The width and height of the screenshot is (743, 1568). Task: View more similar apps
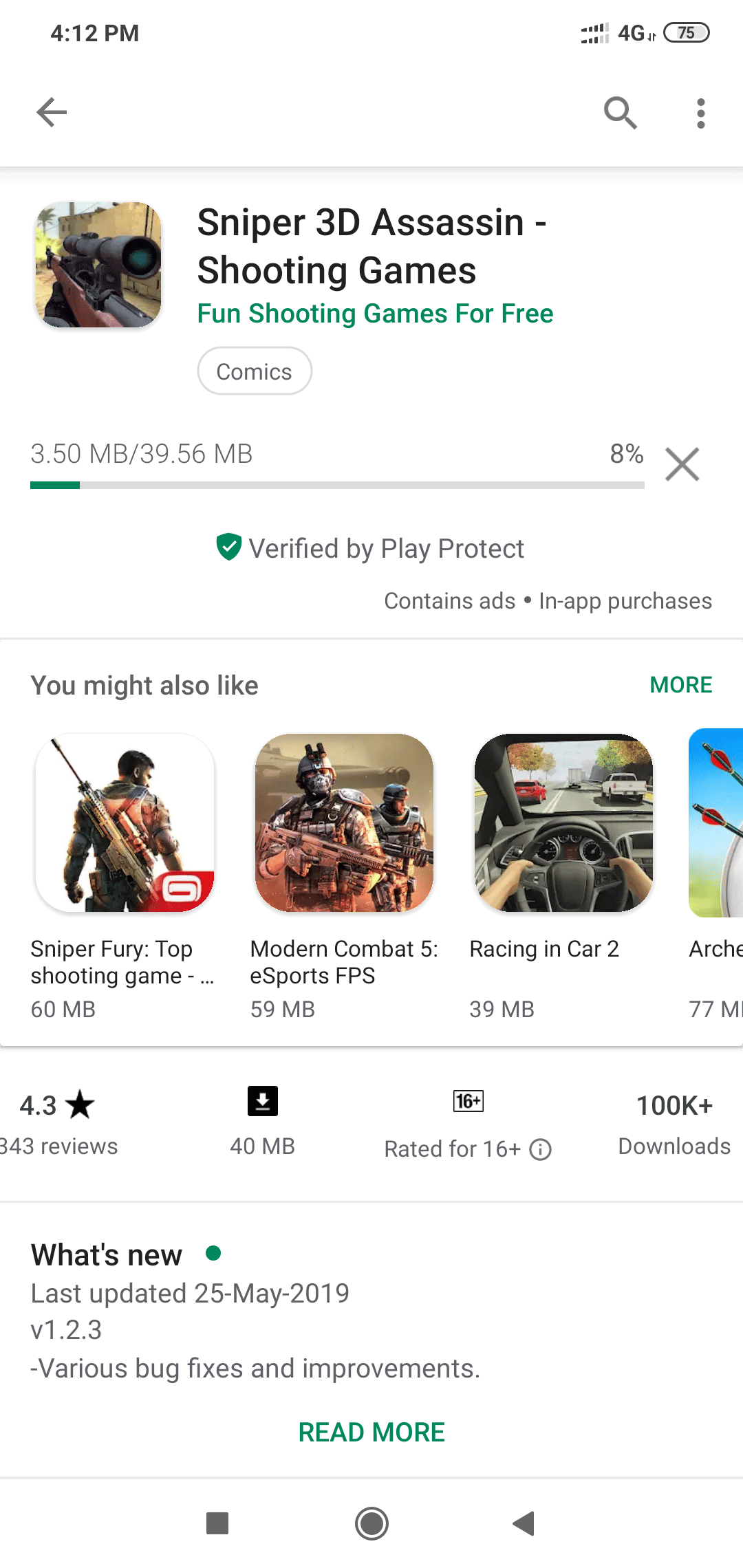[x=680, y=685]
